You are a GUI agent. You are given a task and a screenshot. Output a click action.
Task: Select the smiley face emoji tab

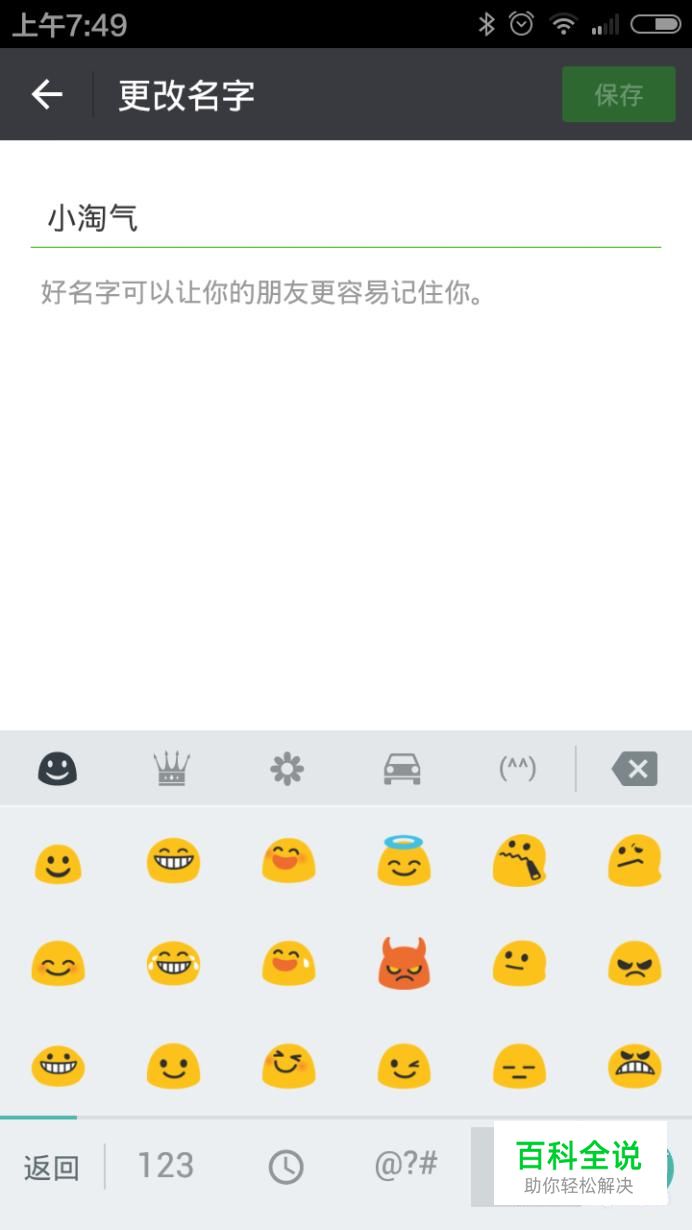(58, 769)
